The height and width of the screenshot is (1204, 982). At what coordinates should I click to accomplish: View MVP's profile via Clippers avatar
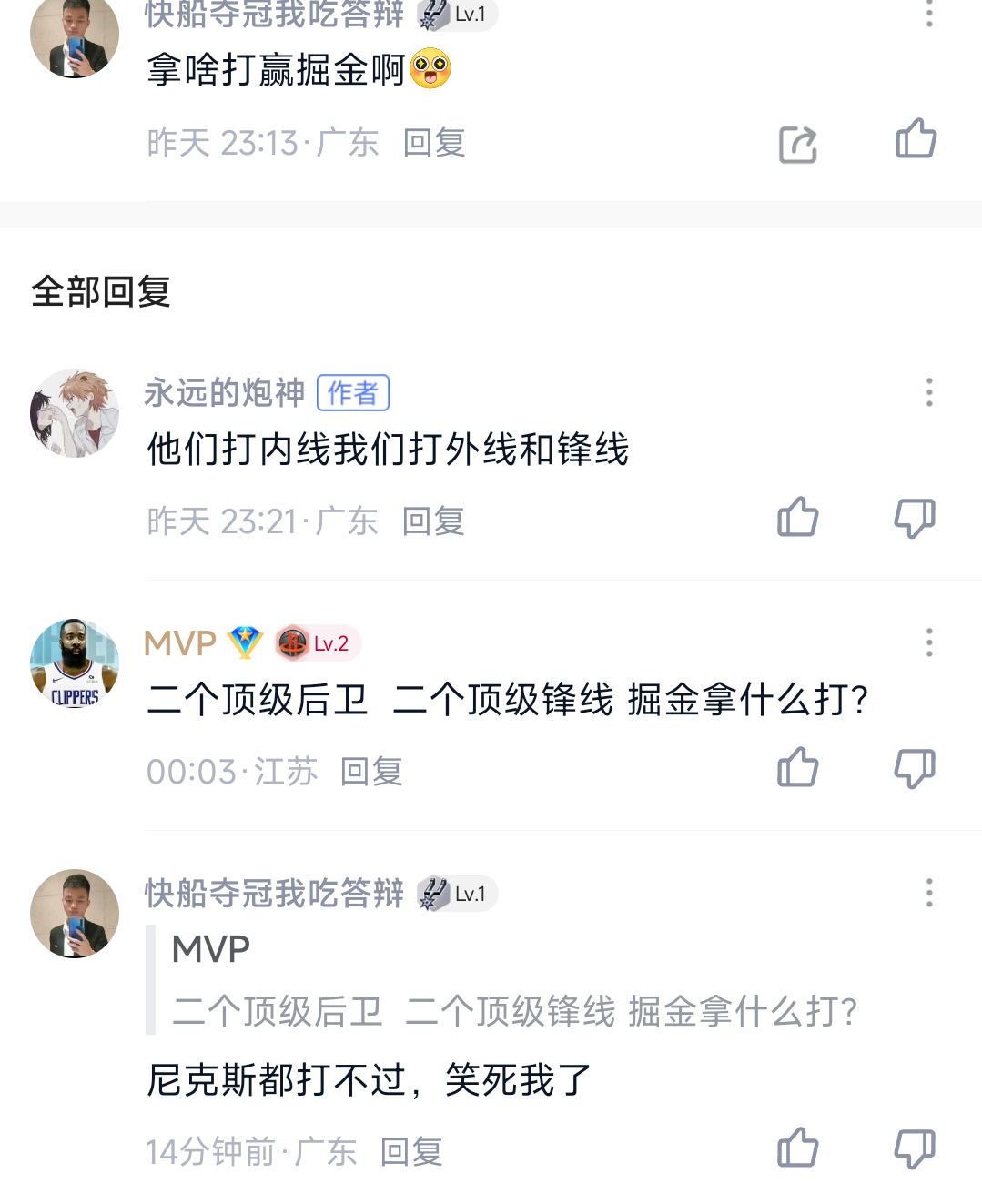pyautogui.click(x=75, y=663)
